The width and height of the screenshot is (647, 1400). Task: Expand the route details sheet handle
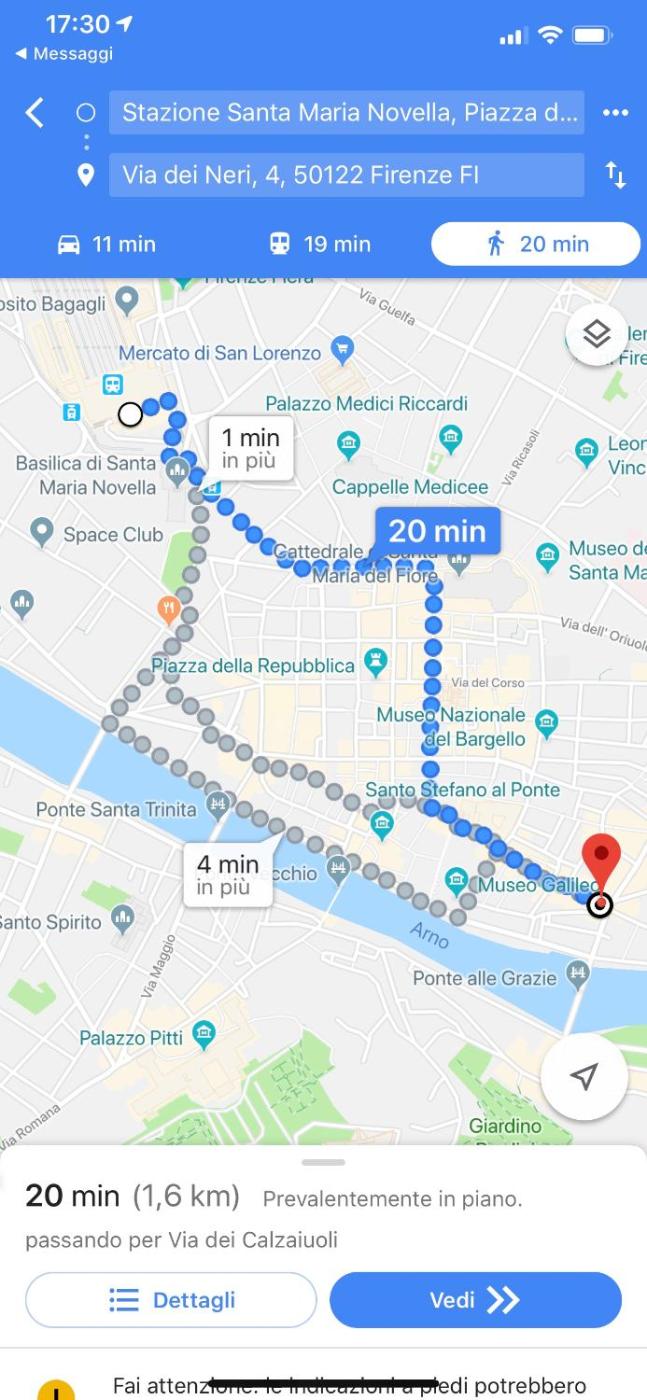(323, 1163)
